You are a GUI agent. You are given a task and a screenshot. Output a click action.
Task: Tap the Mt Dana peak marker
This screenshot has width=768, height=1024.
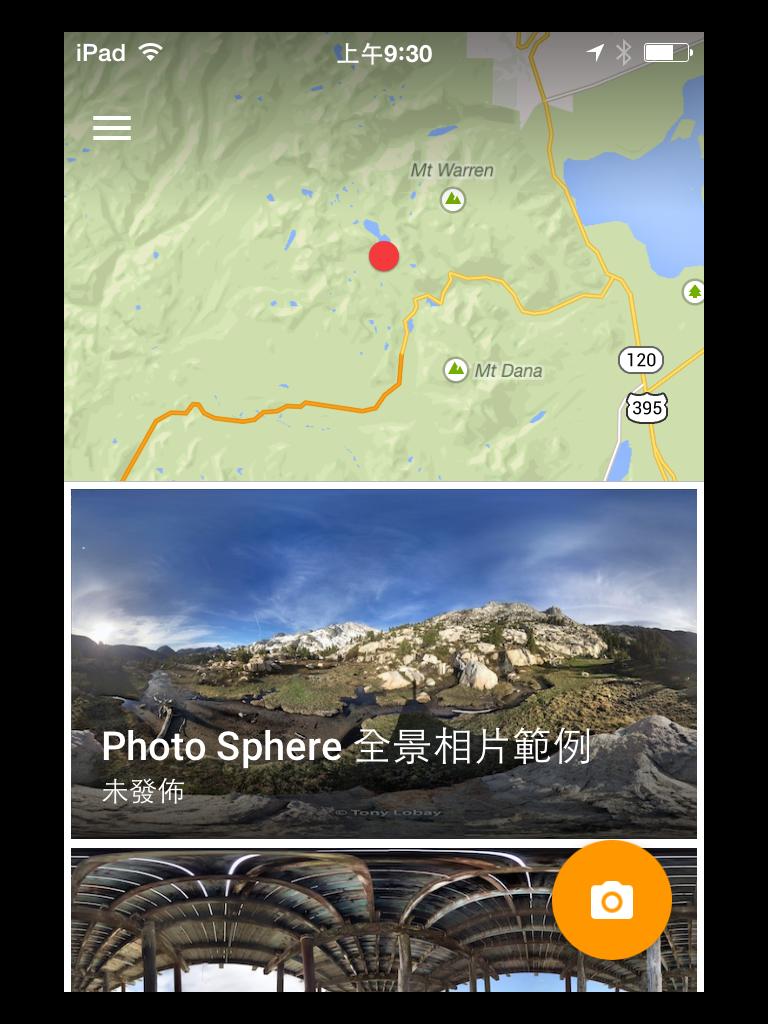pyautogui.click(x=456, y=370)
